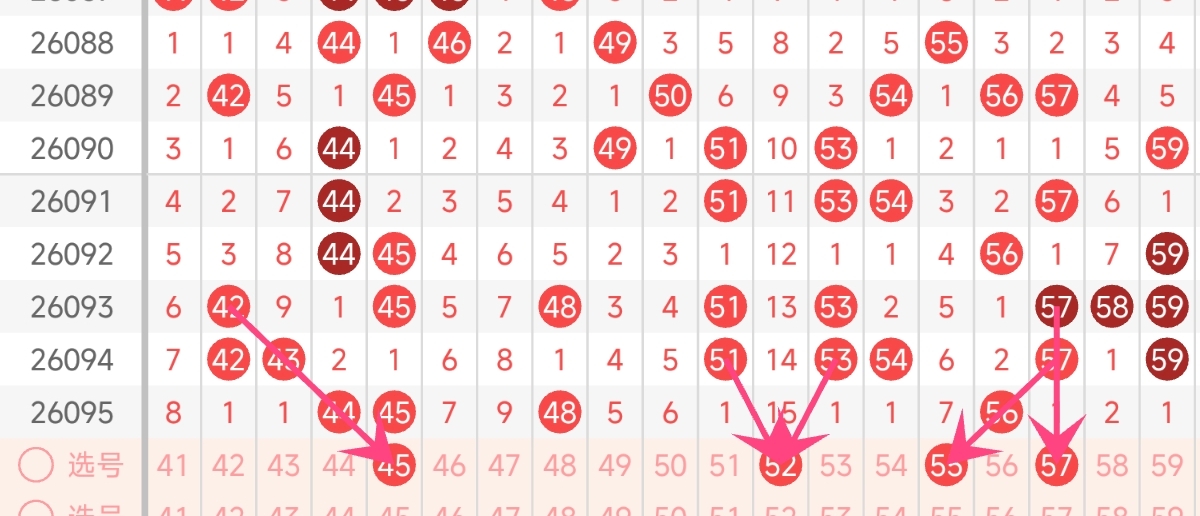Deselect highlighted 45 in the first 选号 row
Viewport: 1200px width, 516px height.
click(x=394, y=465)
